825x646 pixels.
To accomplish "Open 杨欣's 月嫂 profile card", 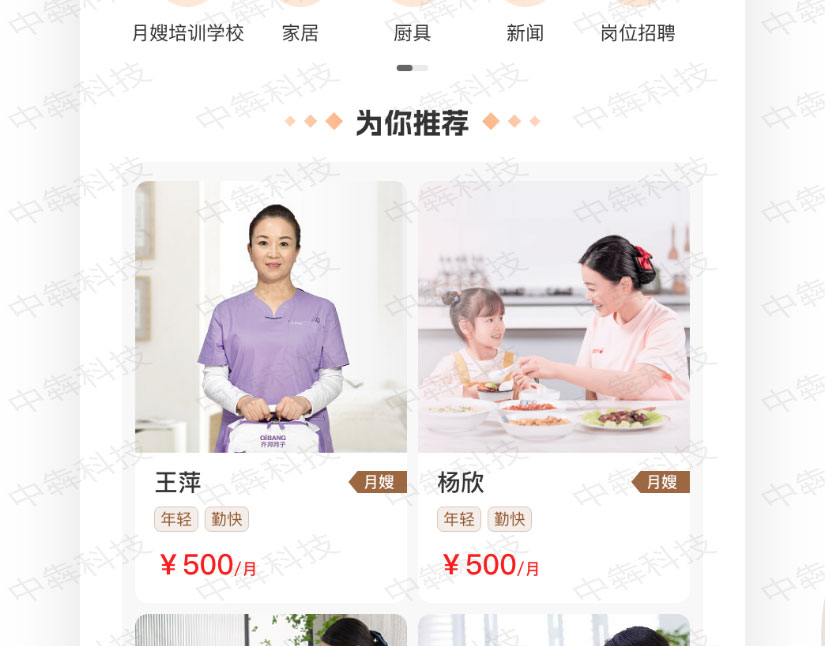I will click(554, 390).
